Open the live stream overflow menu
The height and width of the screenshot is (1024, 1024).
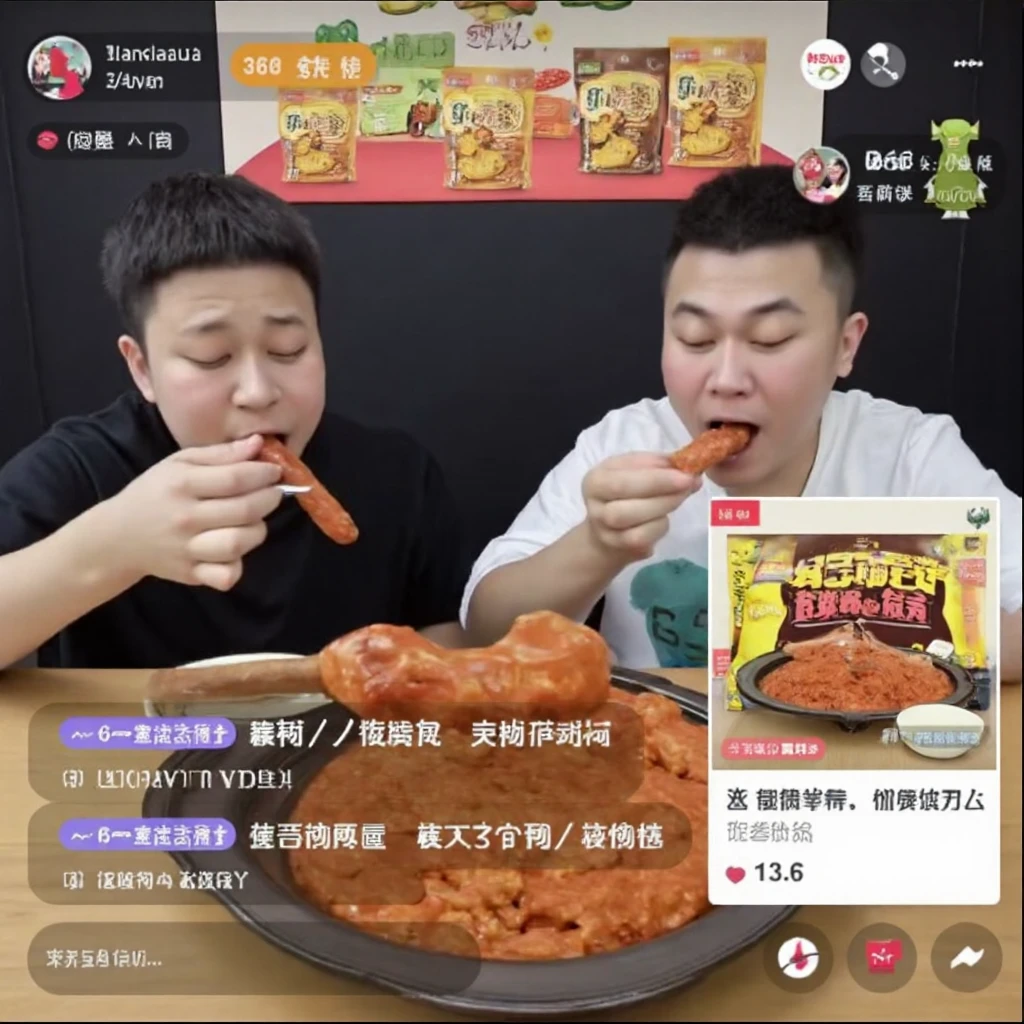967,64
